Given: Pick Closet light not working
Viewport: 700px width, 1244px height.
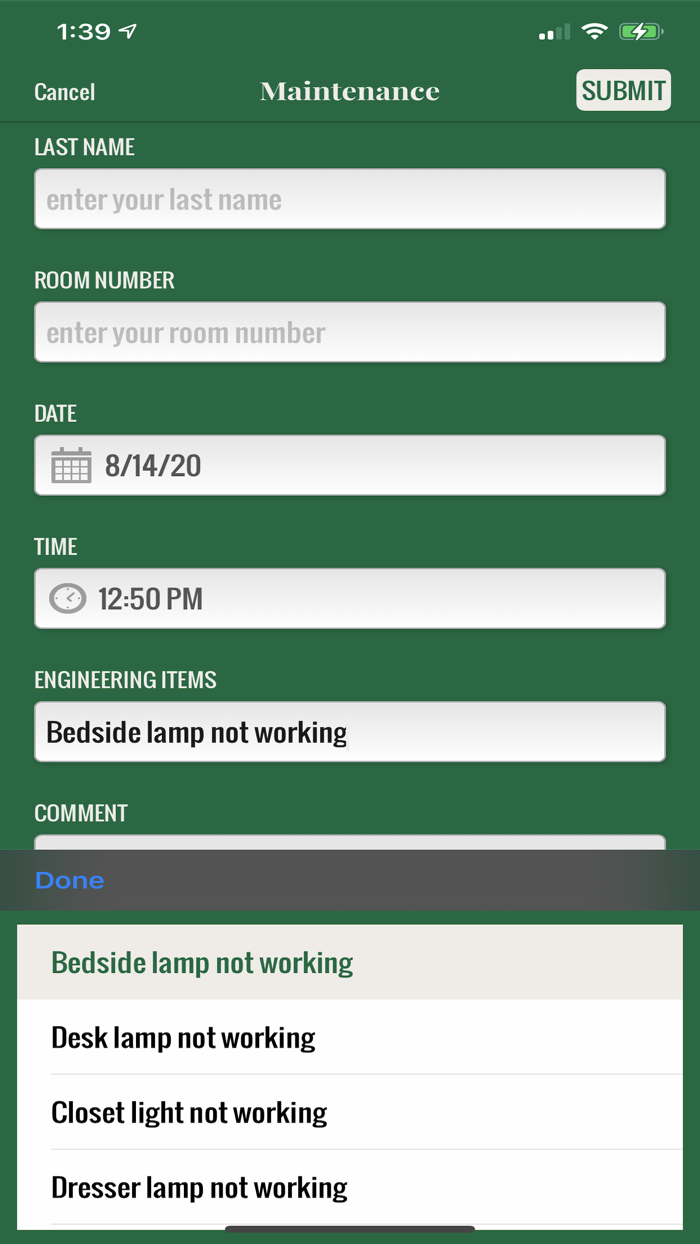Looking at the screenshot, I should pyautogui.click(x=350, y=1112).
